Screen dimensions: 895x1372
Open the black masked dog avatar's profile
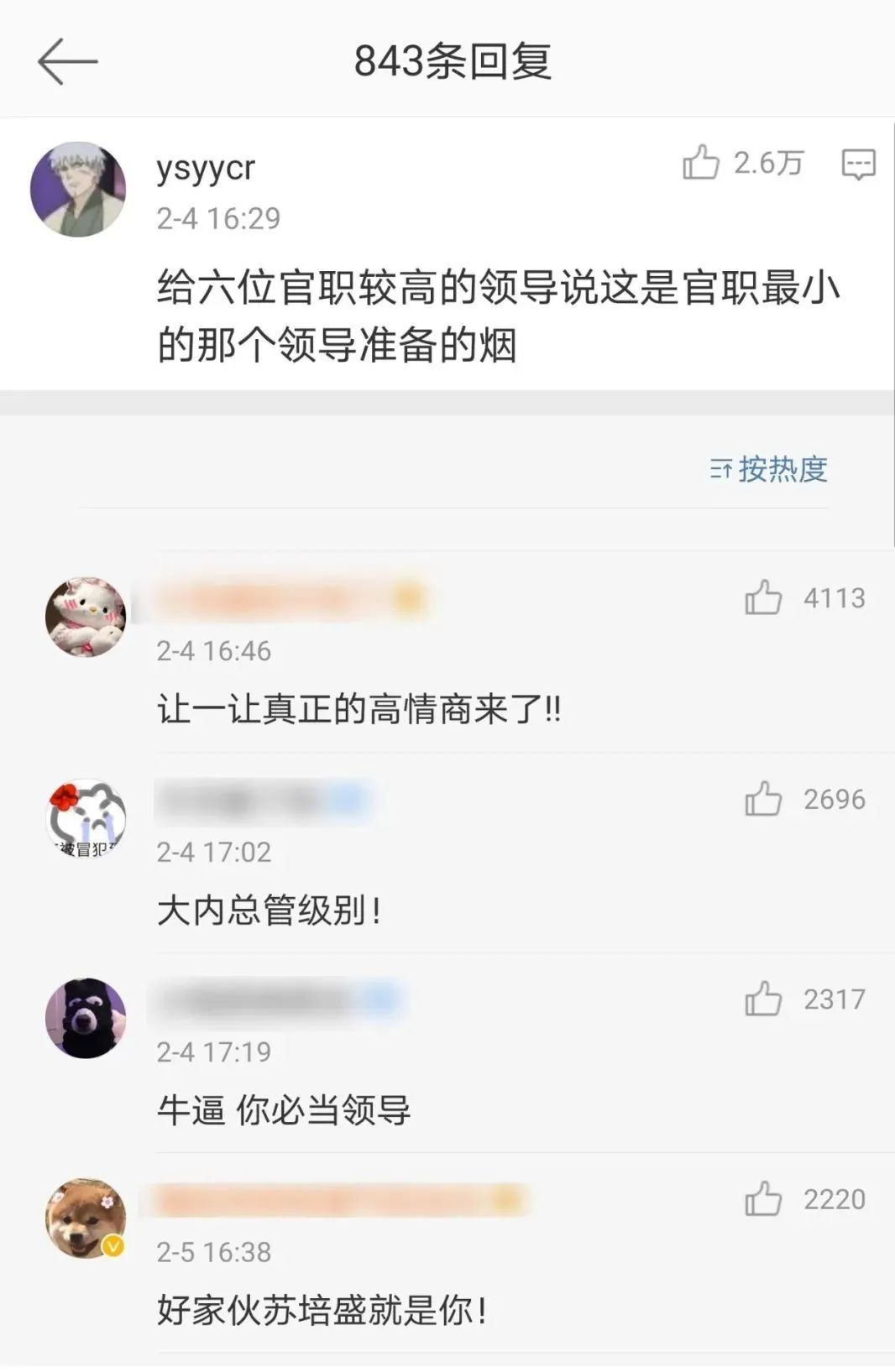(85, 1018)
